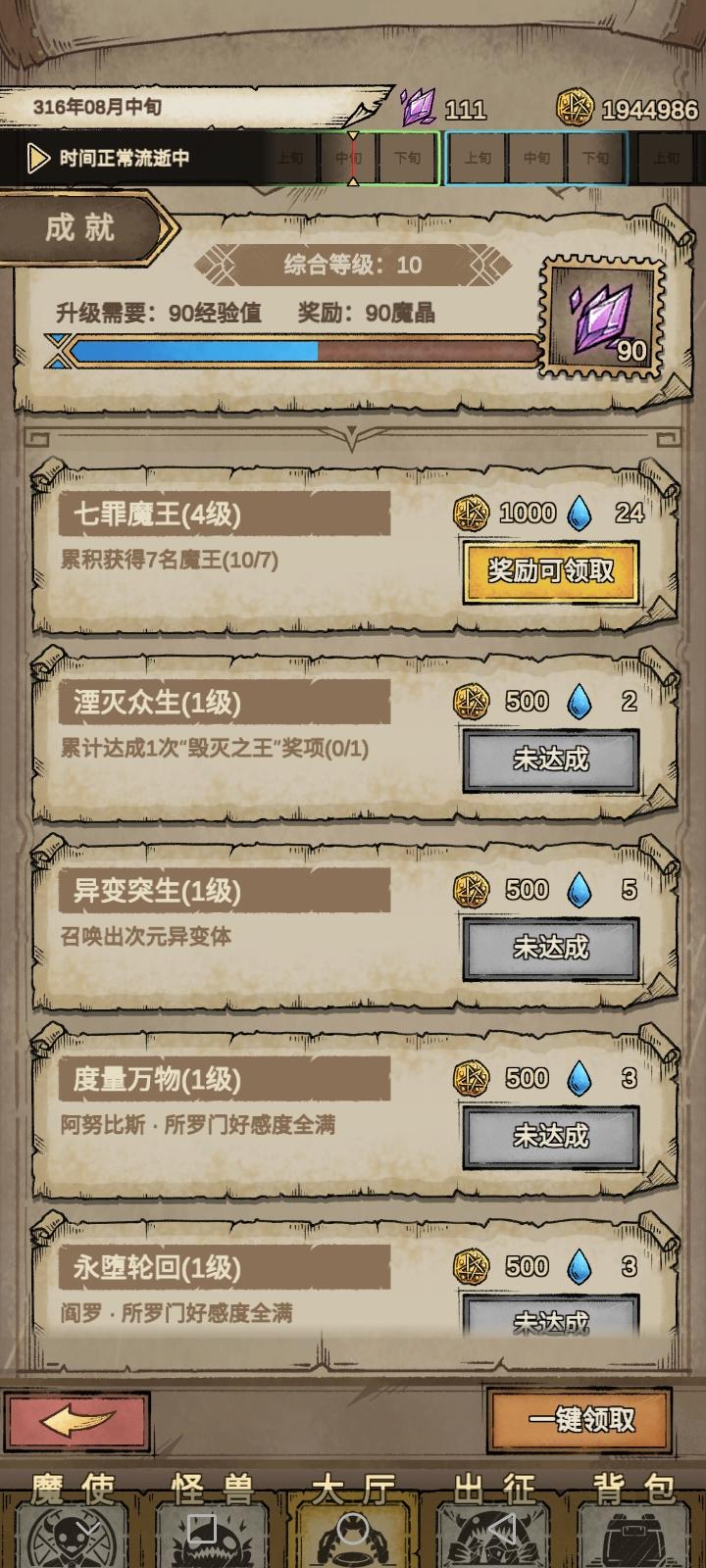706x1568 pixels.
Task: Select the 上旬 period segment
Action: point(291,156)
